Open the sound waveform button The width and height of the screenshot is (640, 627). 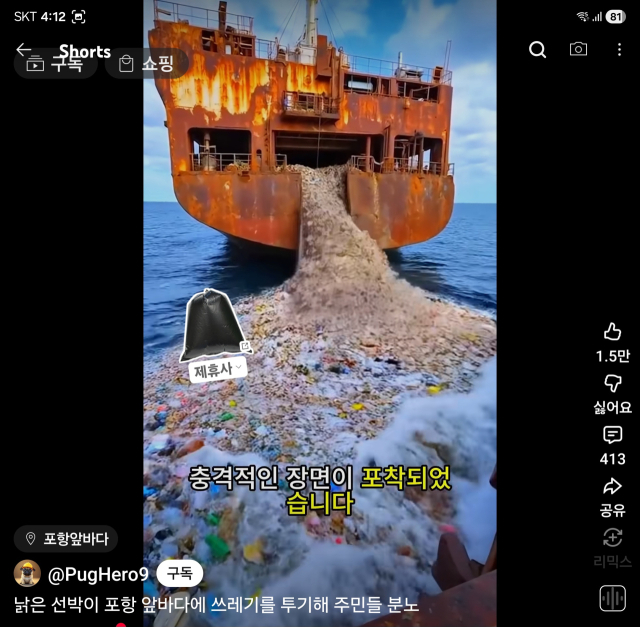point(613,598)
